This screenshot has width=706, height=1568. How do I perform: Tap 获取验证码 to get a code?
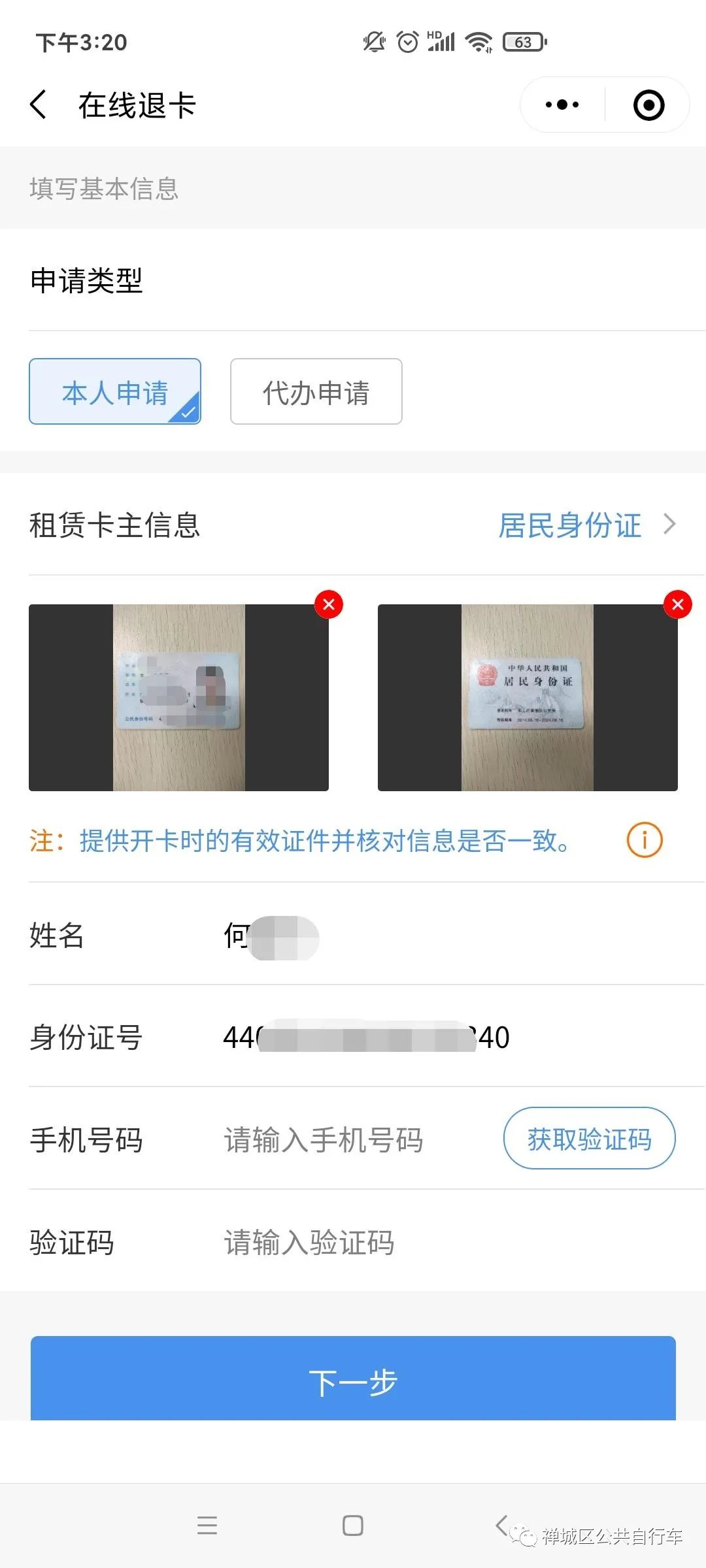click(x=589, y=1139)
